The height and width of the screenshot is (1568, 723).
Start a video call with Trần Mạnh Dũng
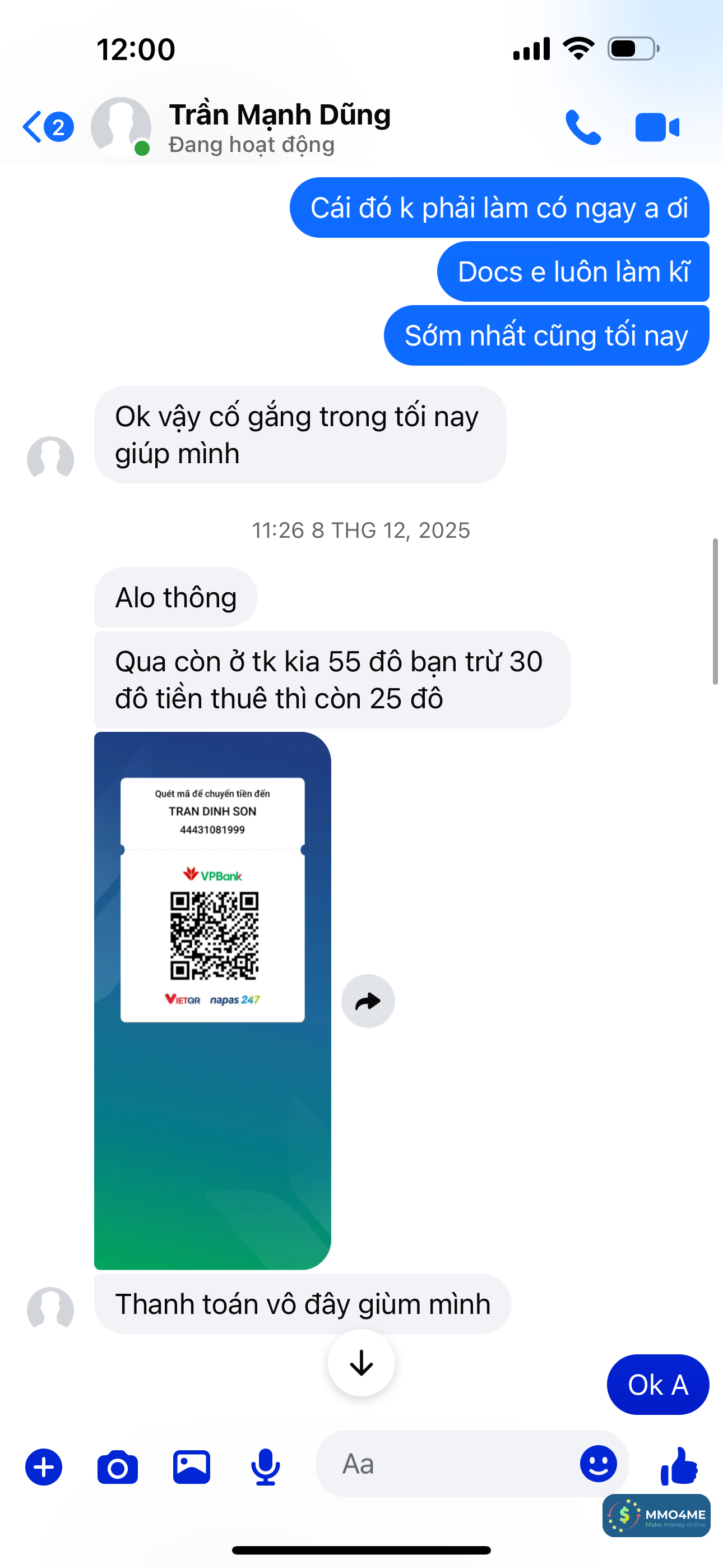coord(657,127)
